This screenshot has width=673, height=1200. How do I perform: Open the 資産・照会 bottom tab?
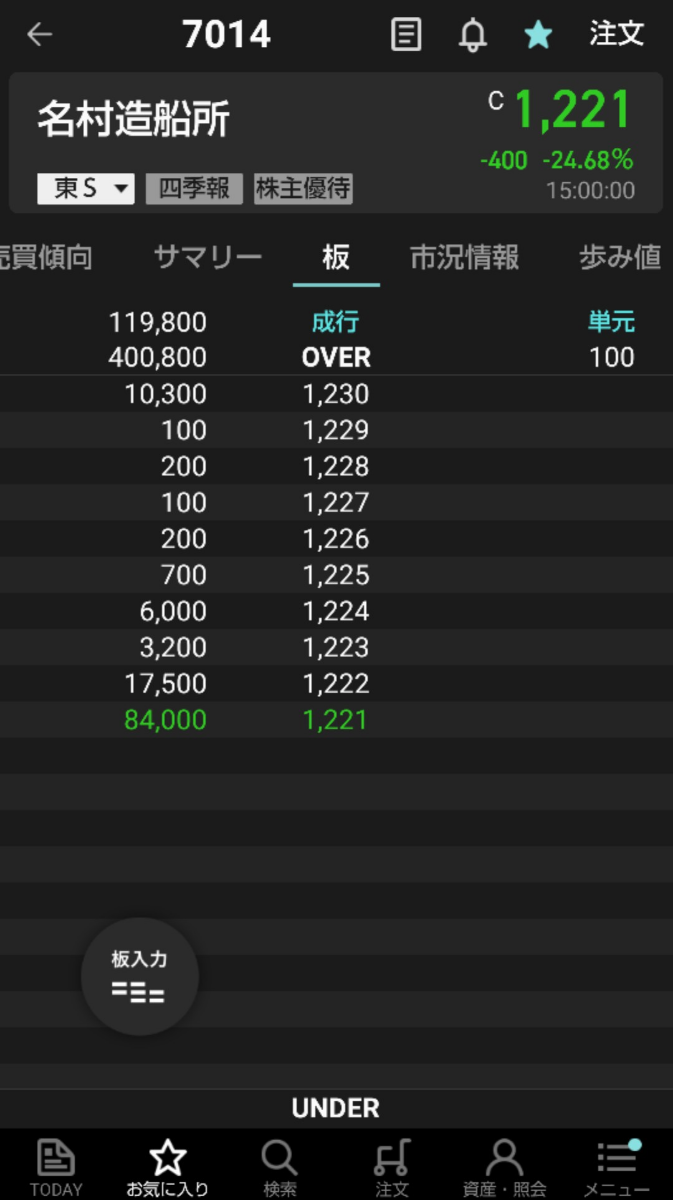click(504, 1168)
